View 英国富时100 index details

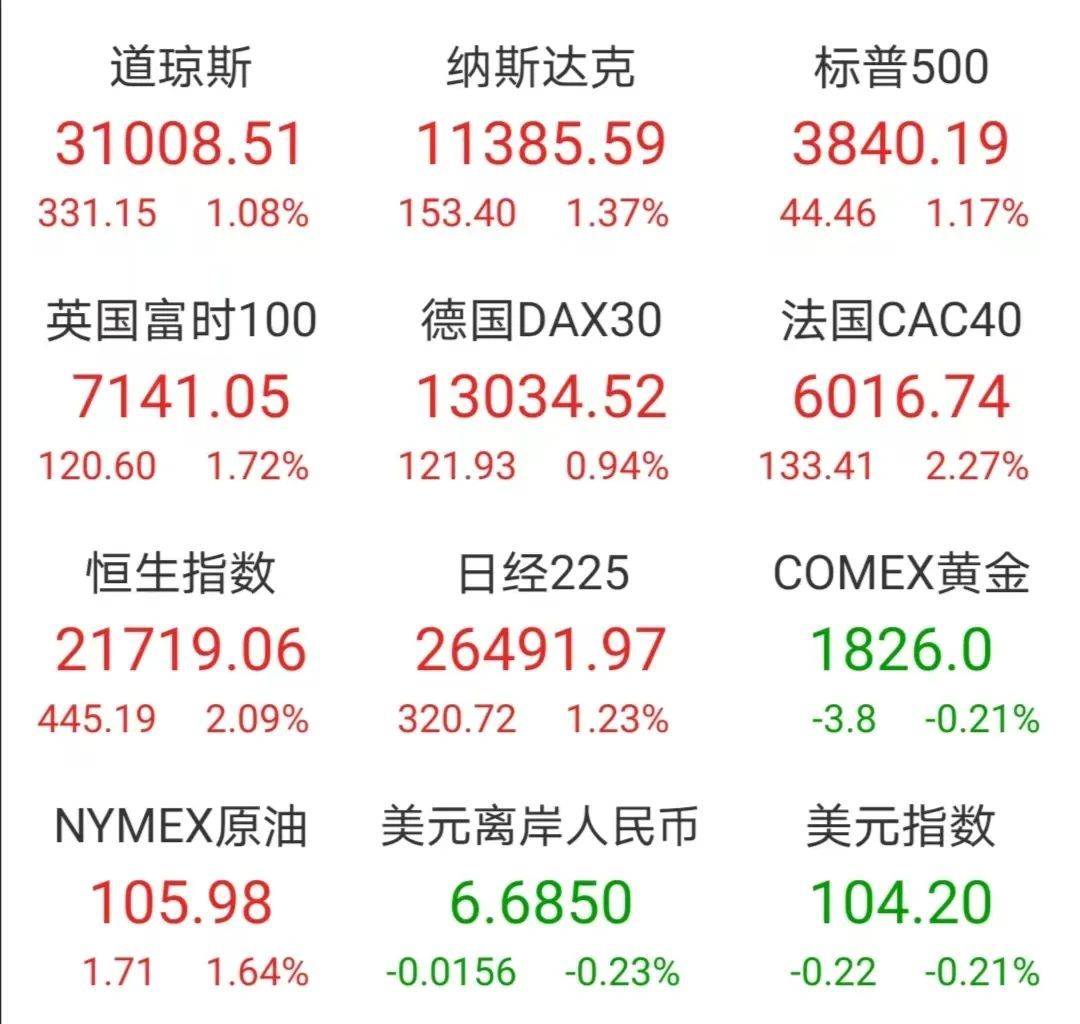[180, 395]
